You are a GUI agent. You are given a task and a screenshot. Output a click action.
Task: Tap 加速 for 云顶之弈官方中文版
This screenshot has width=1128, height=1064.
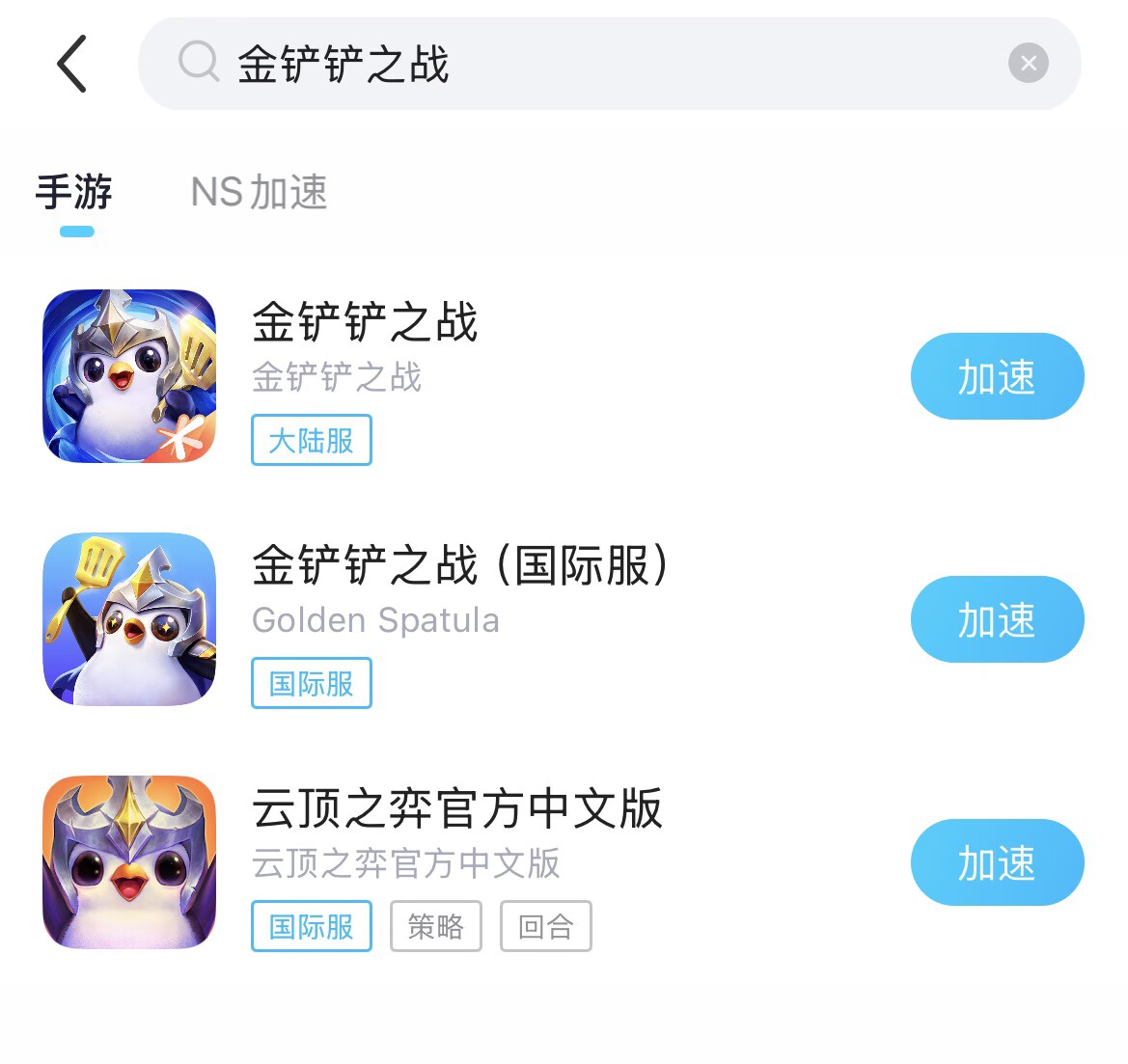pos(996,862)
